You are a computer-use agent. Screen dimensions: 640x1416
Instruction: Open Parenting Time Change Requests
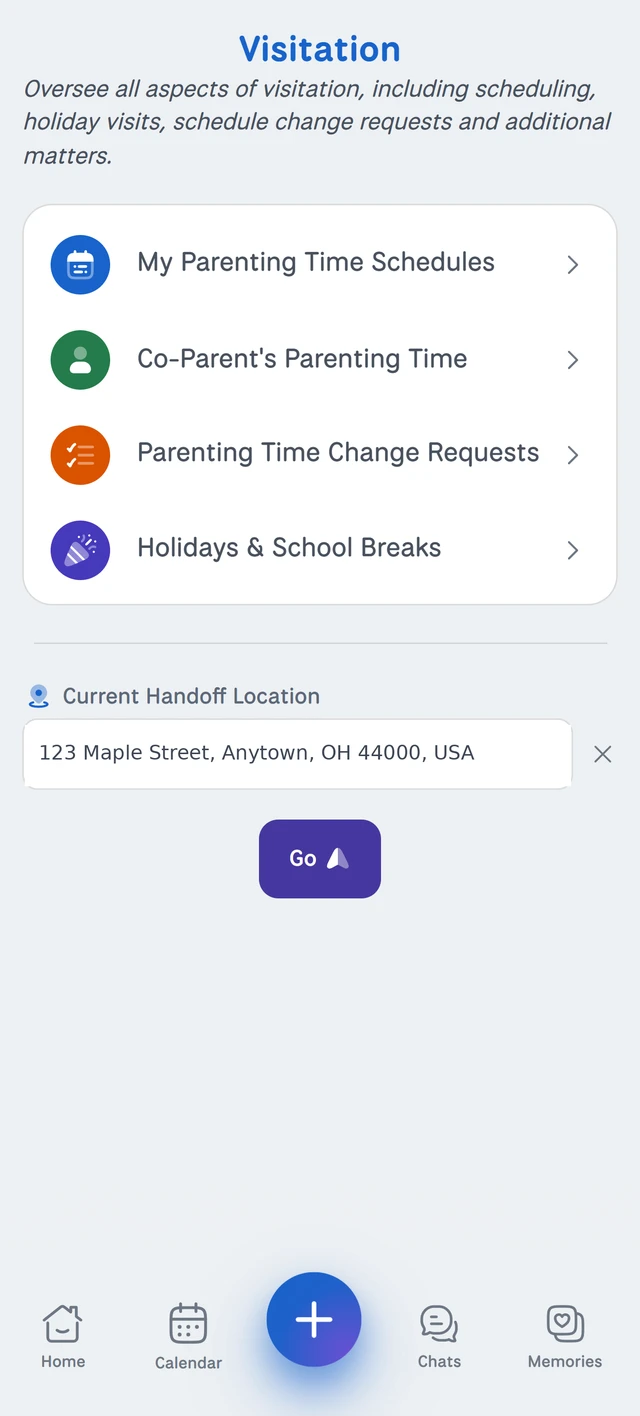(x=319, y=454)
